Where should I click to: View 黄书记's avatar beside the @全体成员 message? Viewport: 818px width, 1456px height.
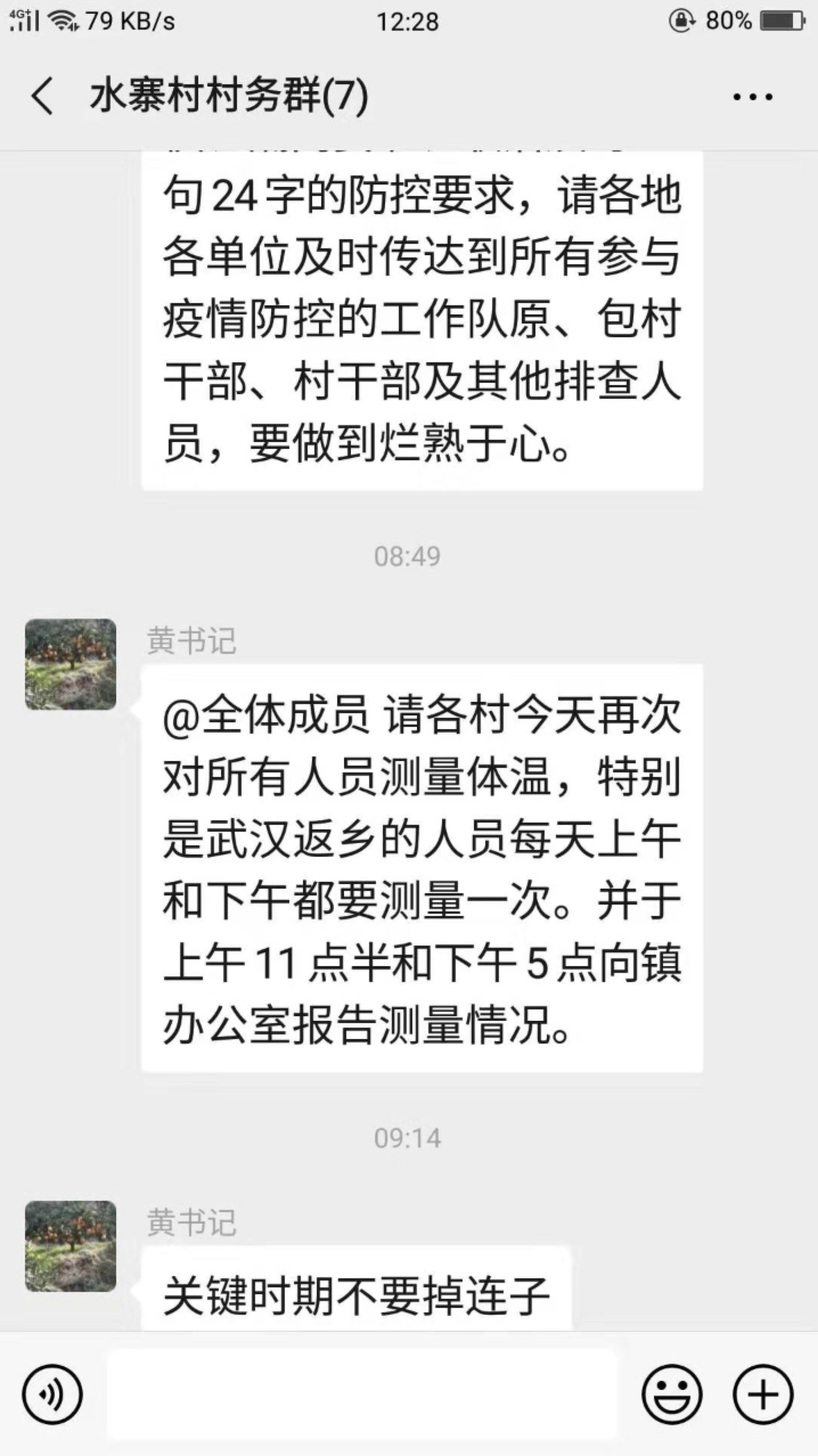pyautogui.click(x=71, y=664)
